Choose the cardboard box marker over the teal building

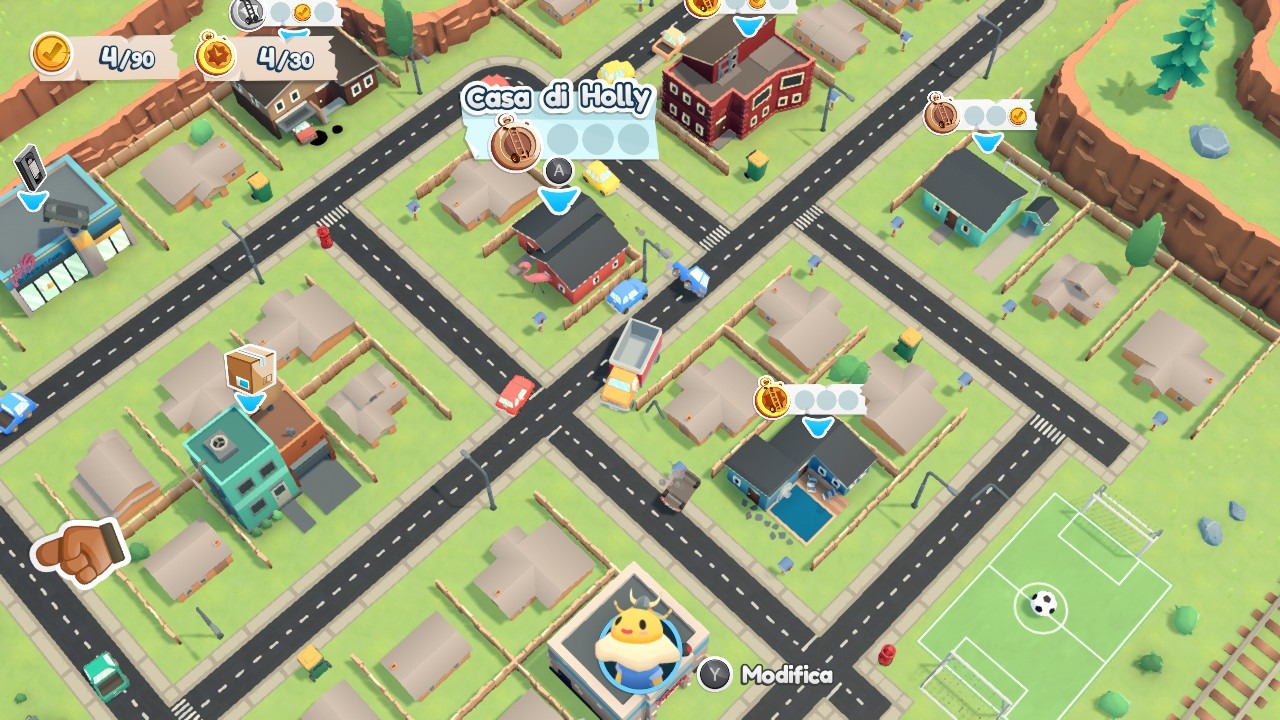click(249, 370)
